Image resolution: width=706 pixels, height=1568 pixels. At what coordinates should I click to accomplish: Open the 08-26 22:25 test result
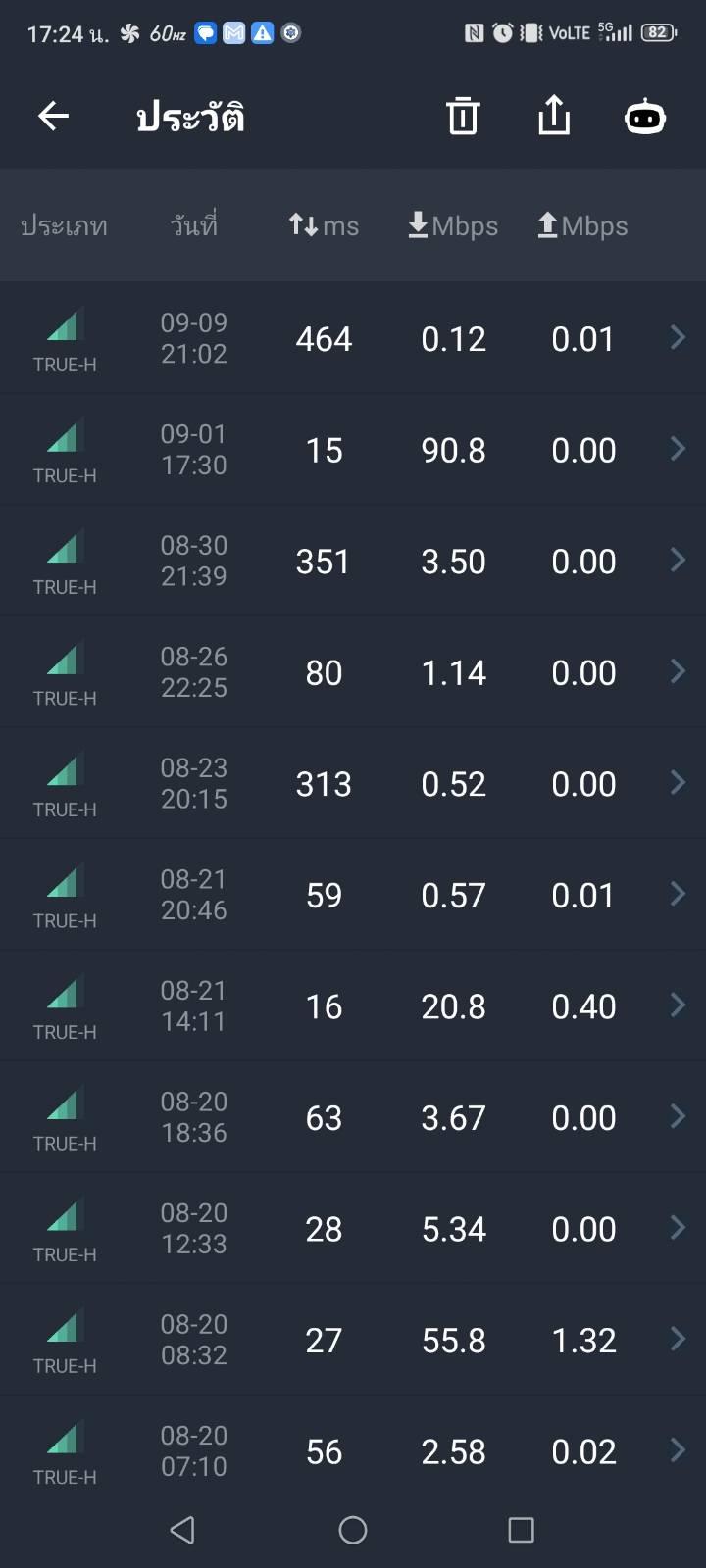click(x=353, y=673)
